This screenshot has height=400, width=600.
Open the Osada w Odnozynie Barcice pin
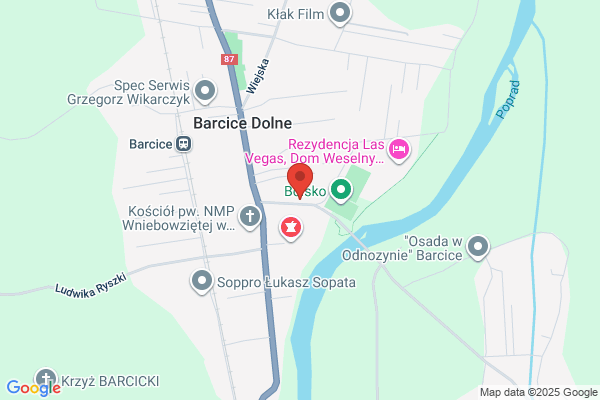click(478, 247)
